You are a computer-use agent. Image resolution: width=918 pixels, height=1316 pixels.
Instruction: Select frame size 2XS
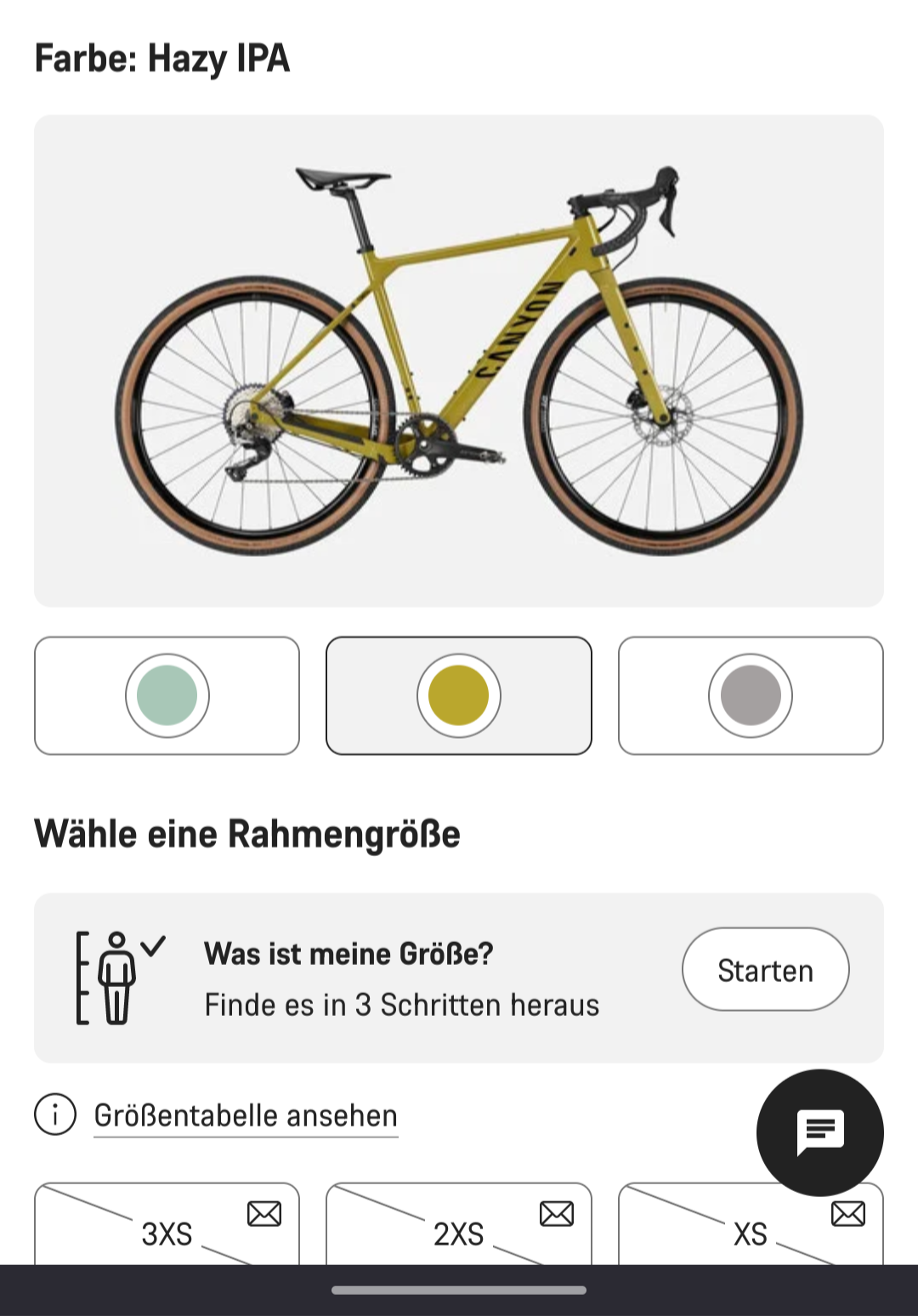pos(459,1231)
